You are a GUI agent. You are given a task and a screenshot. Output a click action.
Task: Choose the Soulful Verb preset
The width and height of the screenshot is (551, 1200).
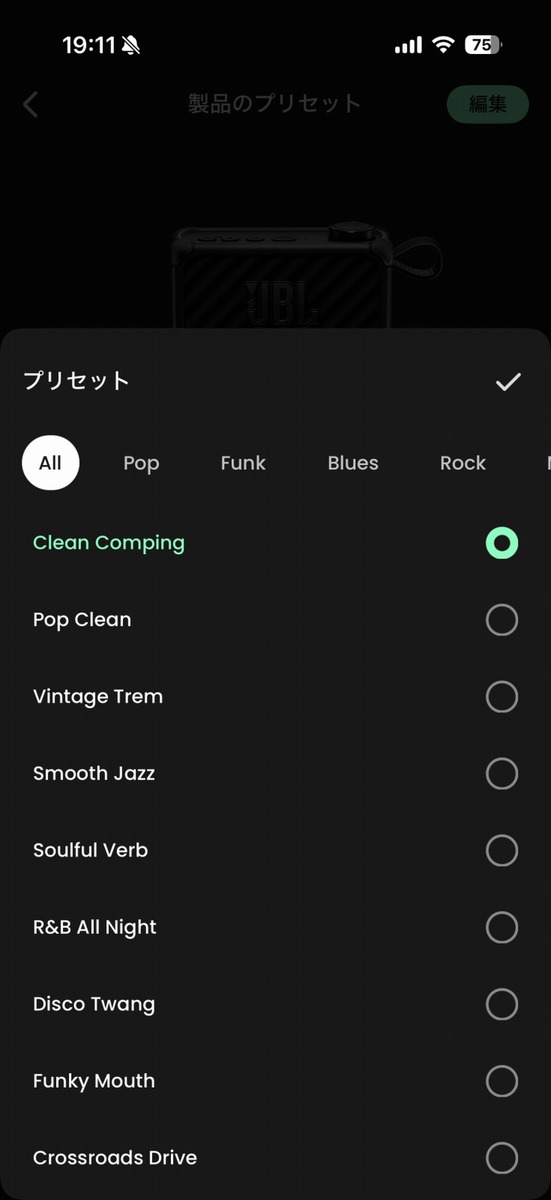click(x=275, y=851)
